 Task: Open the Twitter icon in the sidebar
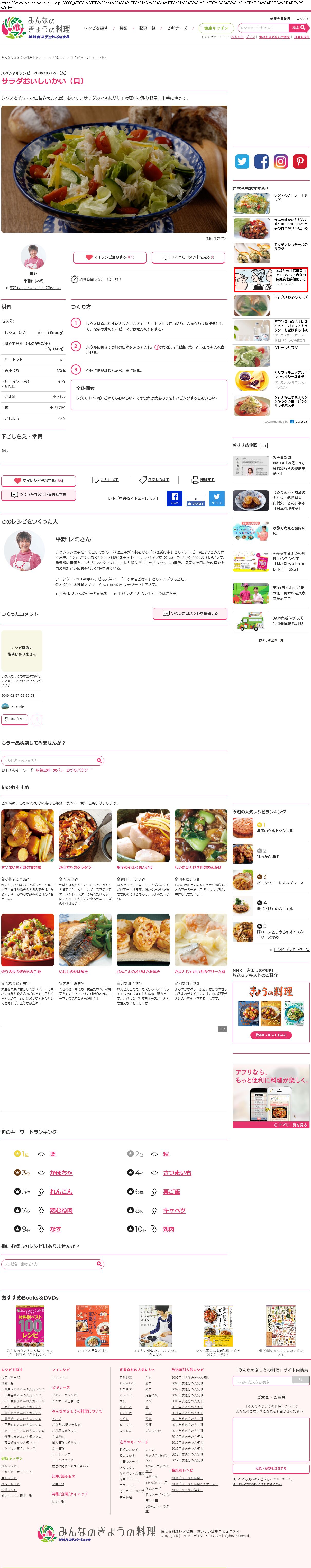point(242,161)
